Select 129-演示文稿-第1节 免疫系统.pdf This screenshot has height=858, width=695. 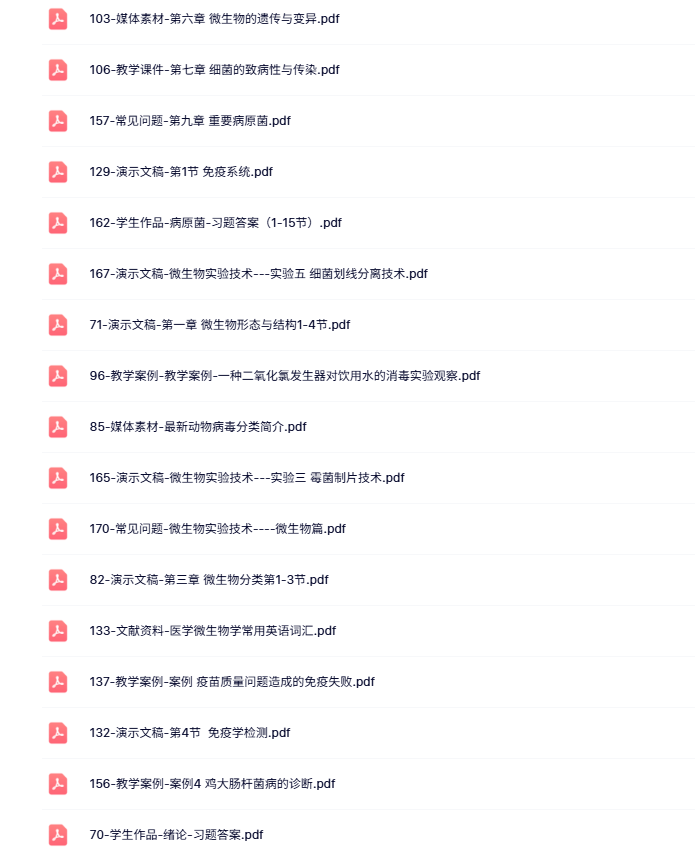click(x=181, y=172)
